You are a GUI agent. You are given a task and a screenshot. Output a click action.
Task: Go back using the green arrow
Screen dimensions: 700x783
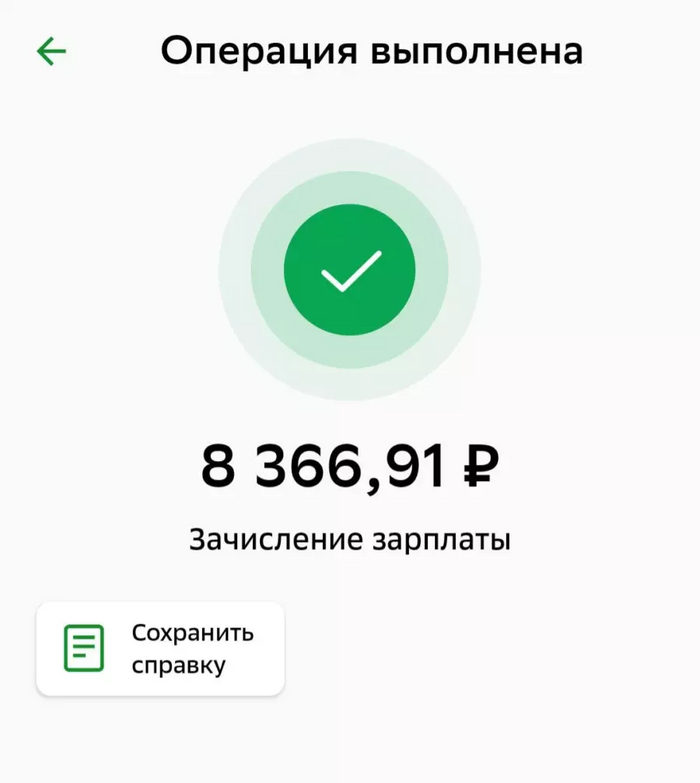(x=51, y=51)
